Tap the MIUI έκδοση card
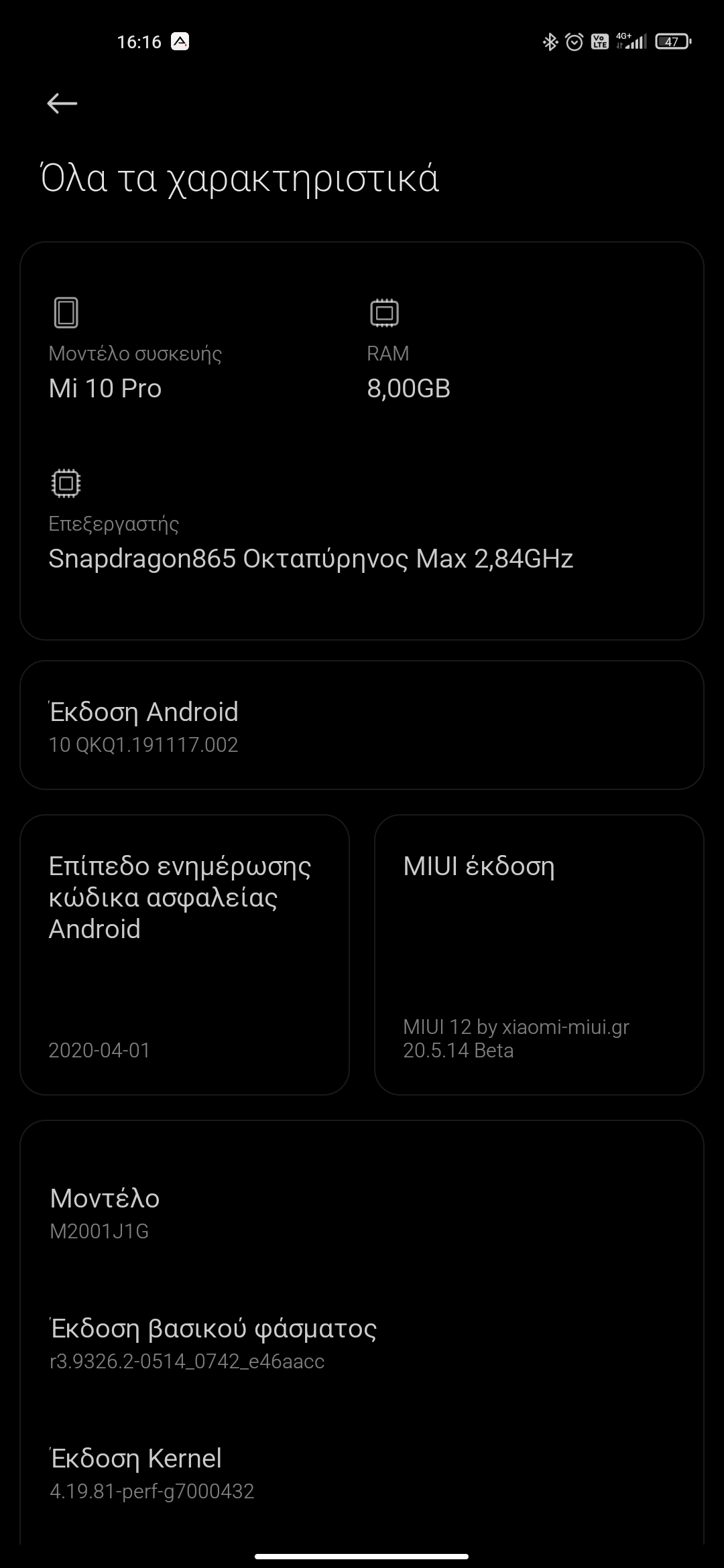724x1568 pixels. 539,955
